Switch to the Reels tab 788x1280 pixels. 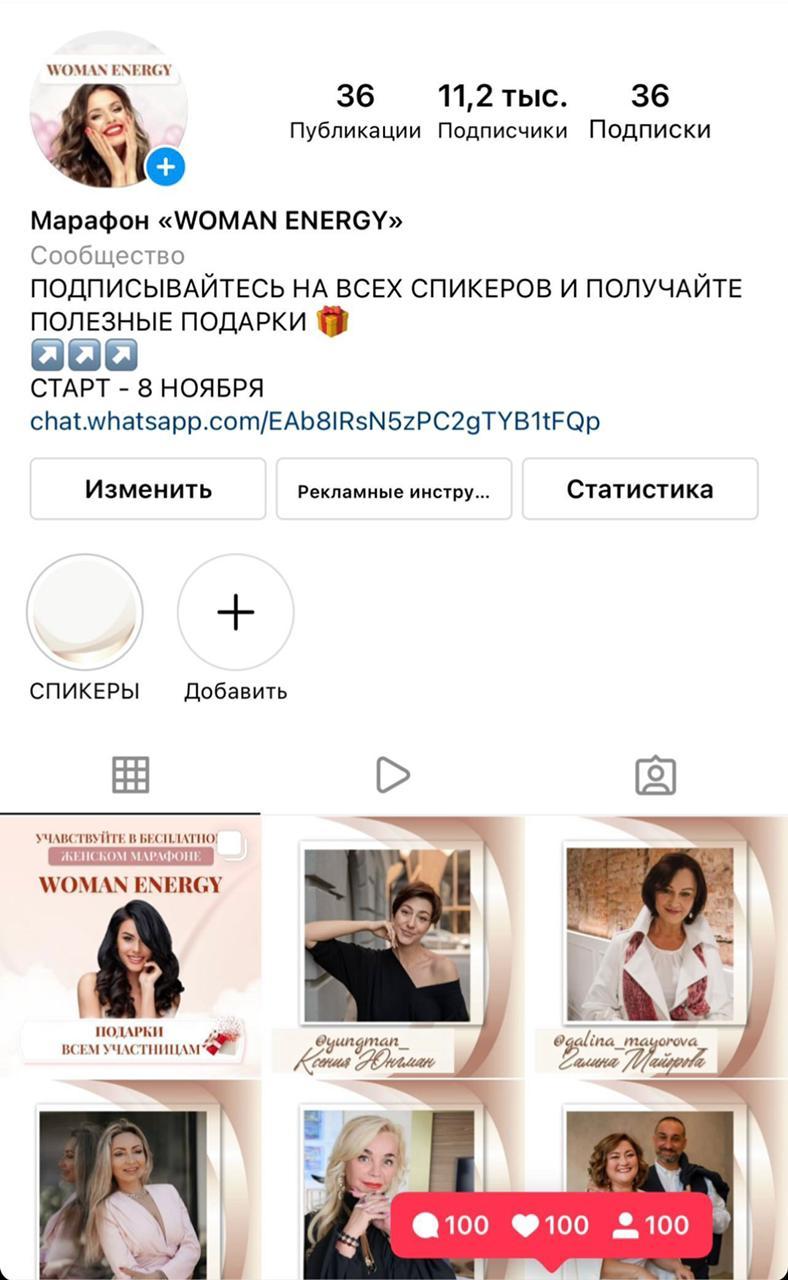(x=393, y=775)
